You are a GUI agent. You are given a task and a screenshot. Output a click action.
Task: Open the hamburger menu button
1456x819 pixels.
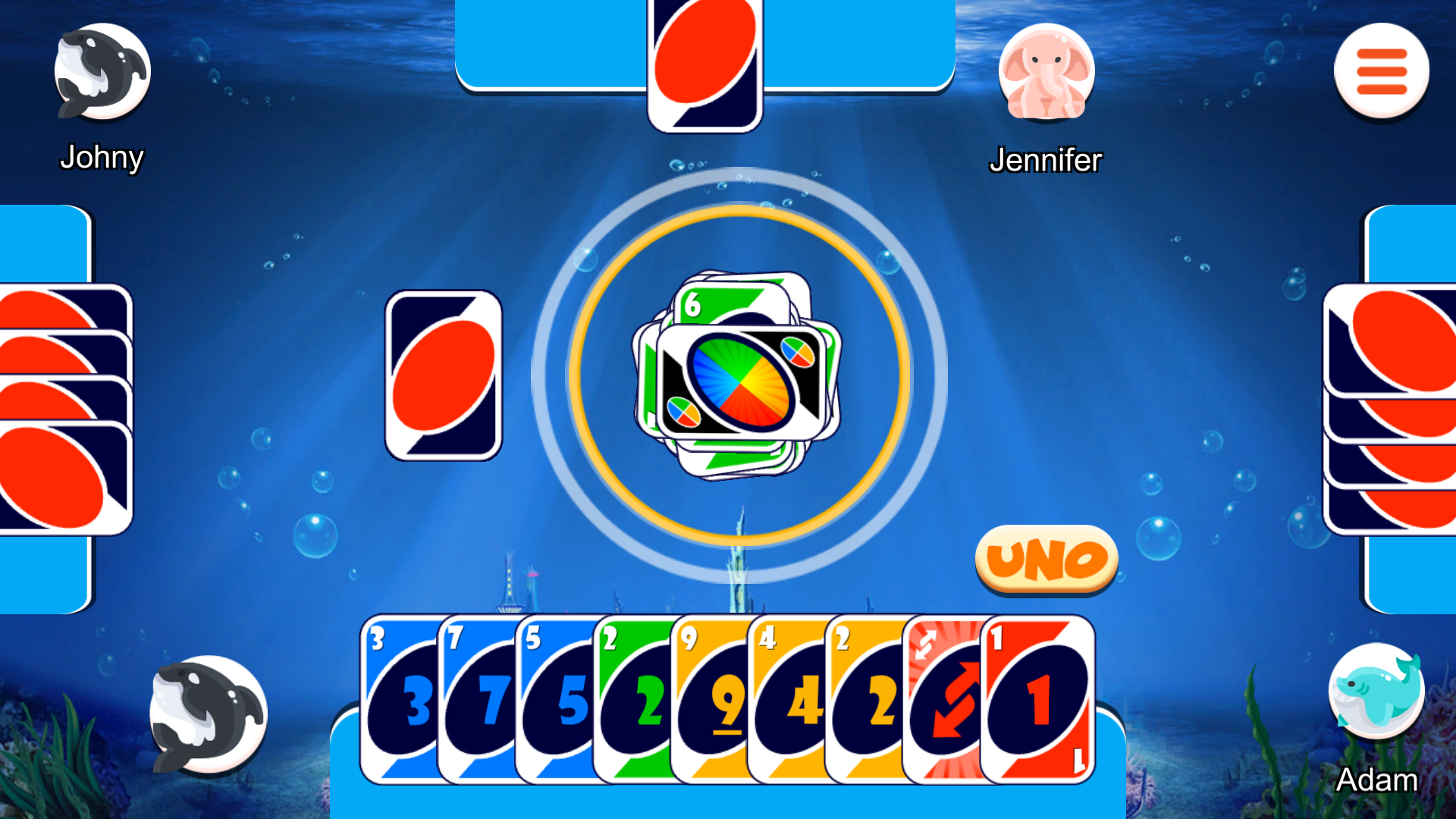click(1381, 72)
